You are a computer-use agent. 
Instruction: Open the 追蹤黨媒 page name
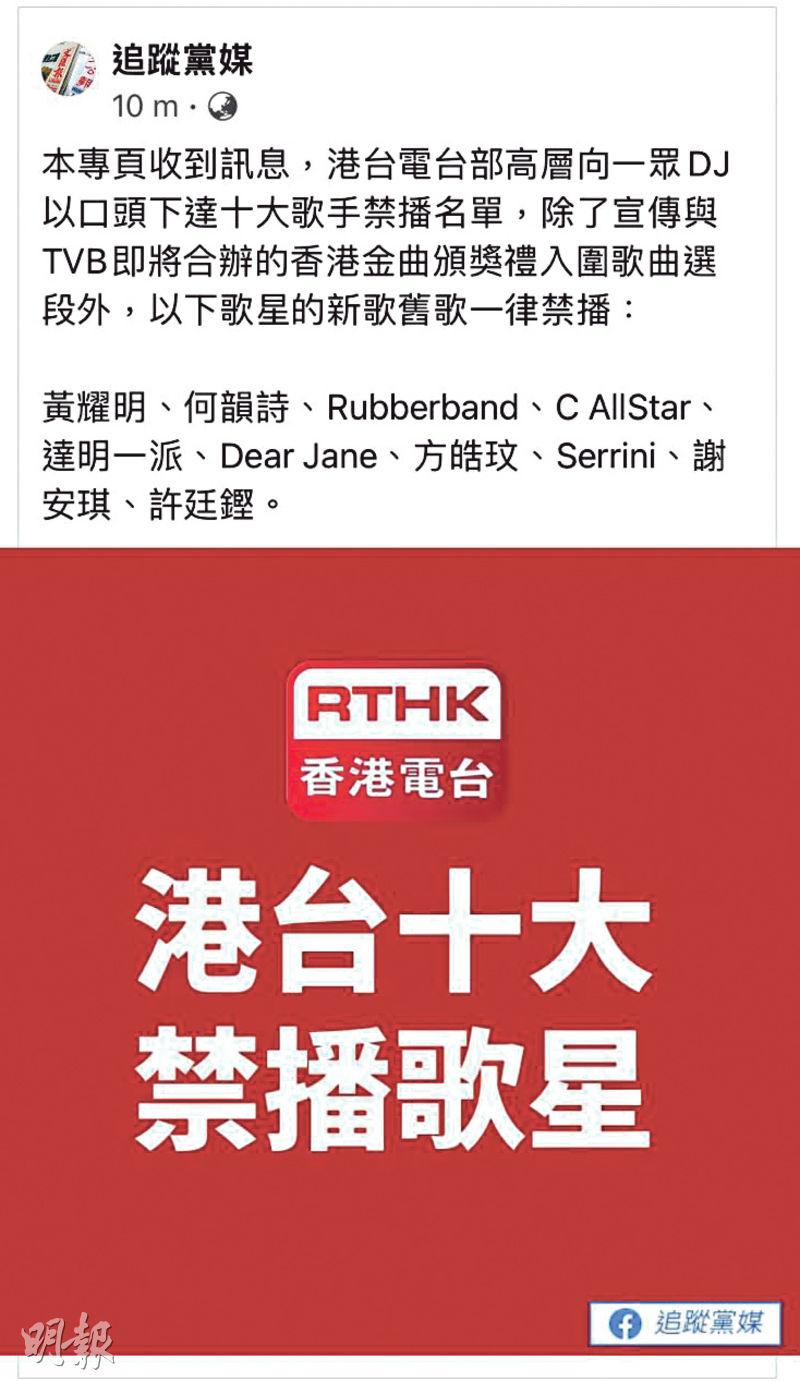coord(182,62)
